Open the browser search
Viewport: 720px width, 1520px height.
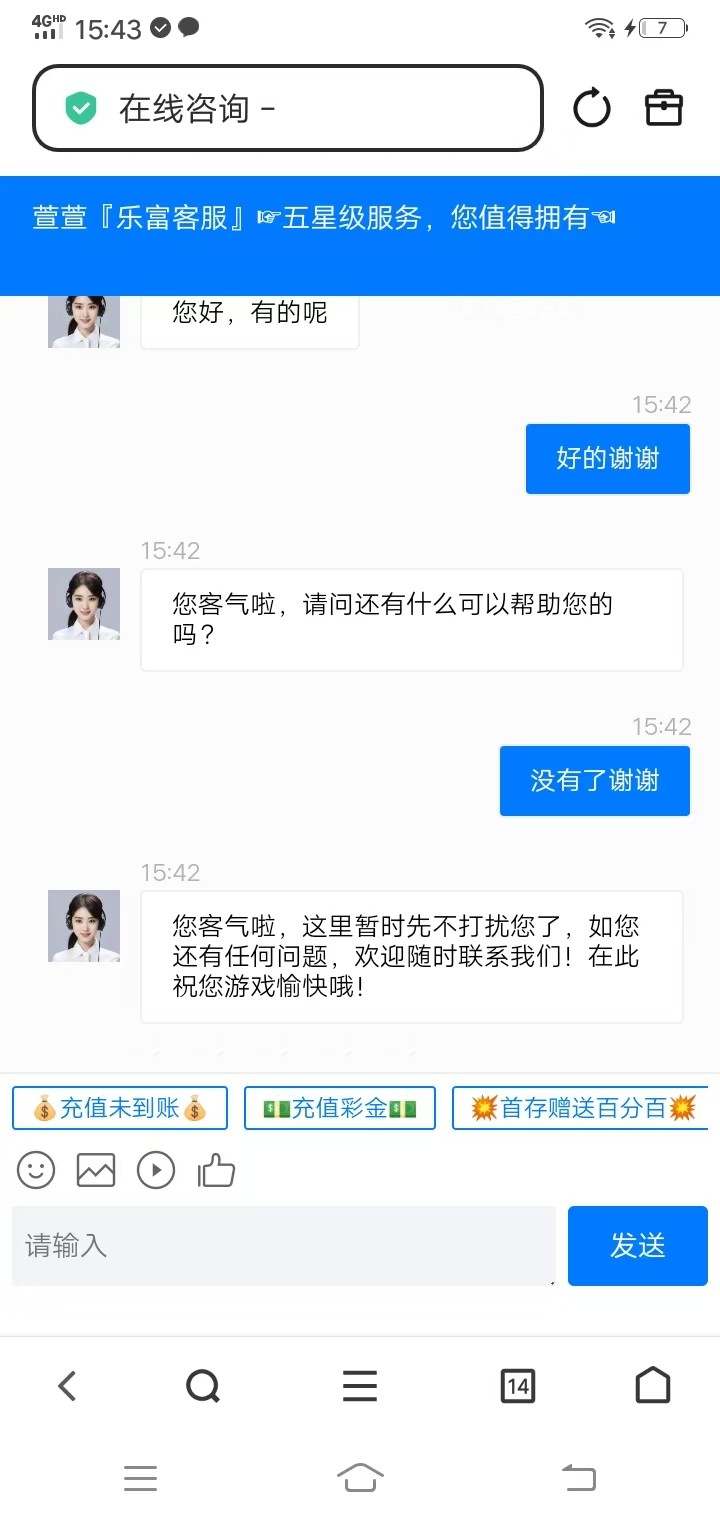(x=203, y=1386)
